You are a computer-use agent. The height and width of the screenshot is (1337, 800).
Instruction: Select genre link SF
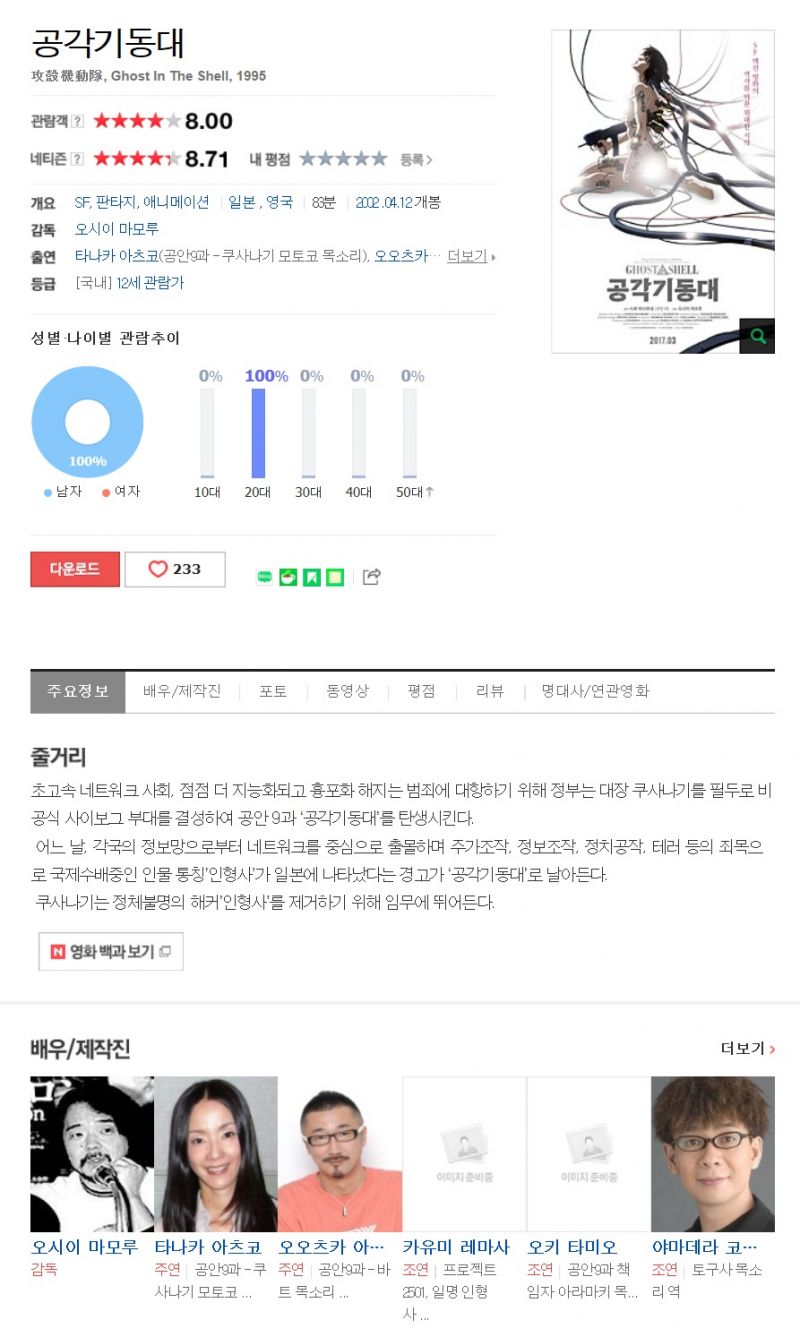point(82,202)
